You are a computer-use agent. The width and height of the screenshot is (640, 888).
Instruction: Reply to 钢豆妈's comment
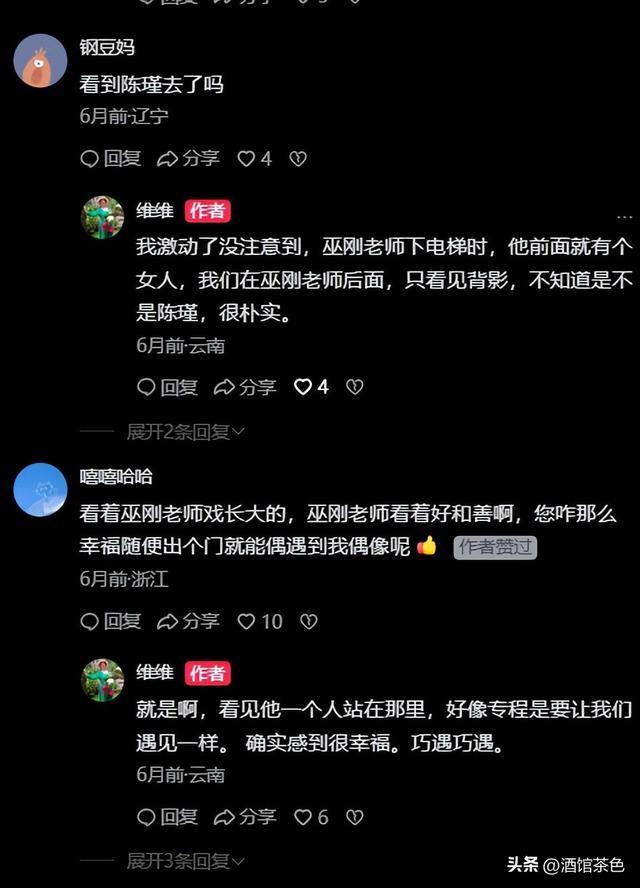110,159
